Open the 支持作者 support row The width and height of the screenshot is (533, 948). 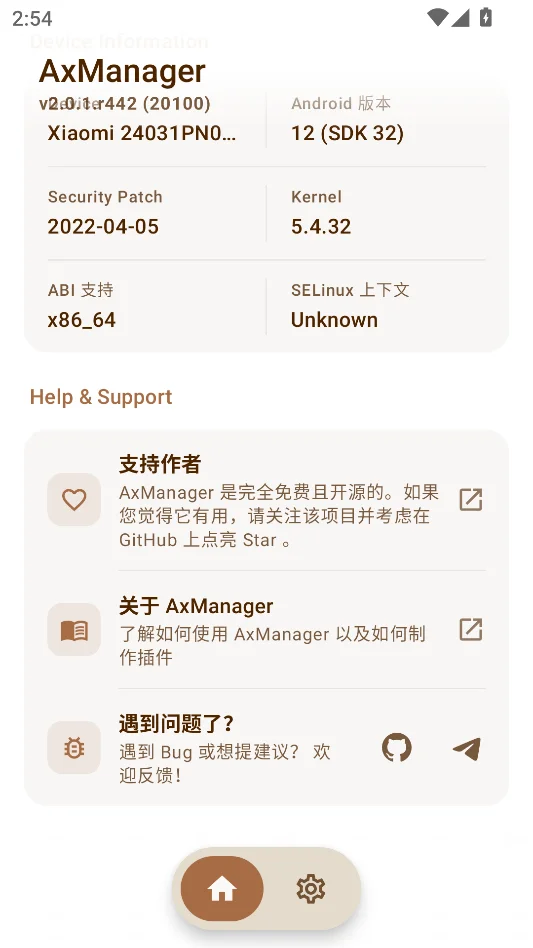pos(266,500)
